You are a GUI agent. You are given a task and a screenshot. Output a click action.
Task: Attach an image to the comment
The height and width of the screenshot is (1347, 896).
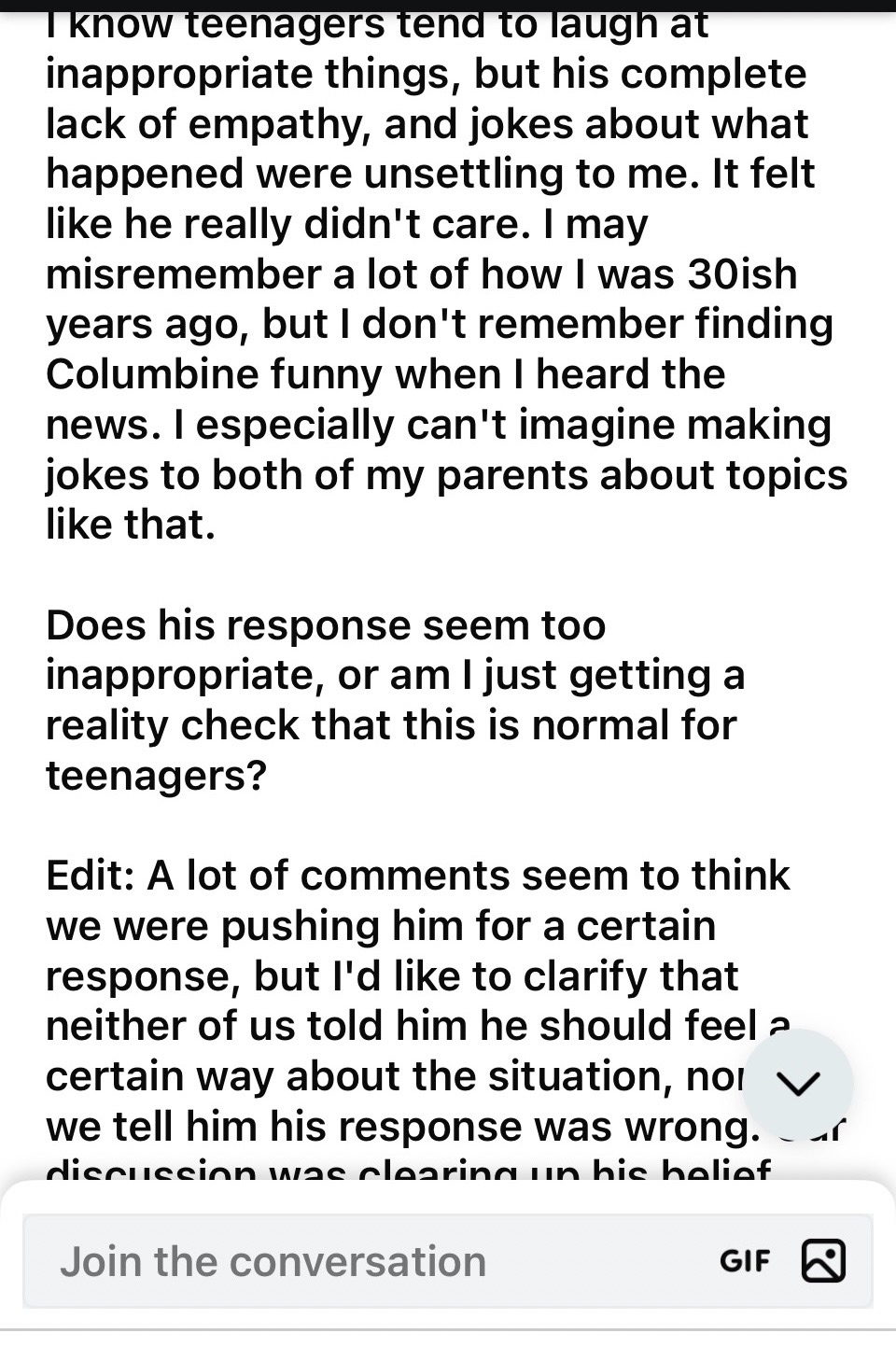[823, 1261]
